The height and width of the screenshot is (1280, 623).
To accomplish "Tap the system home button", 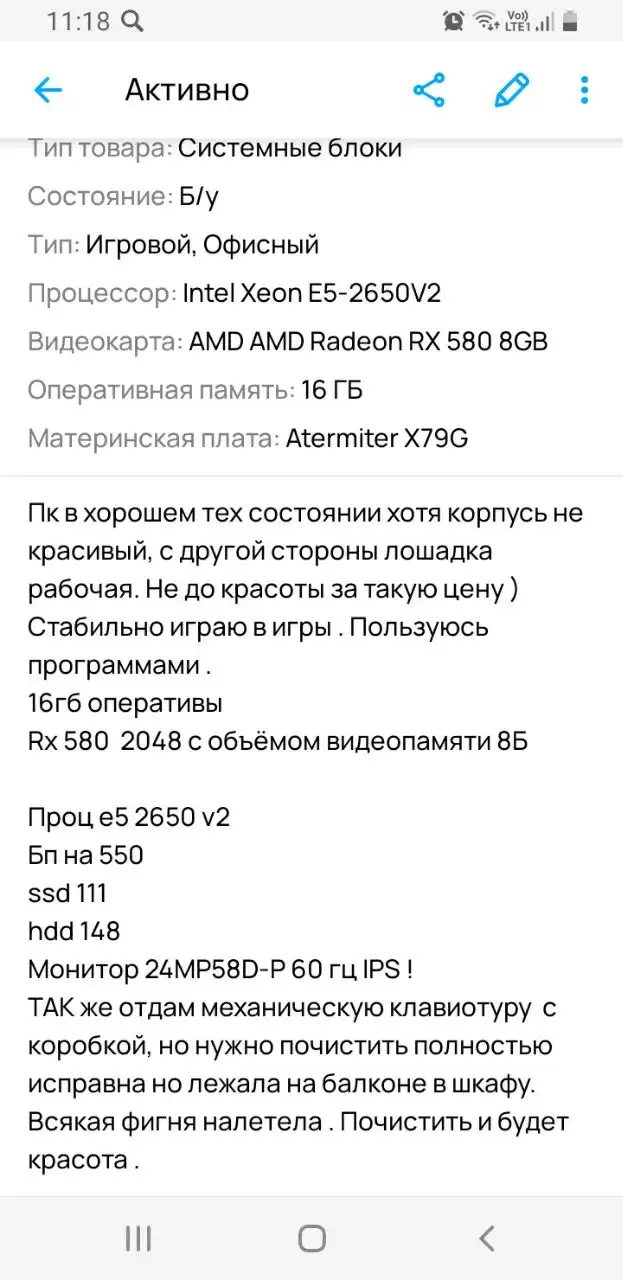I will click(312, 1239).
